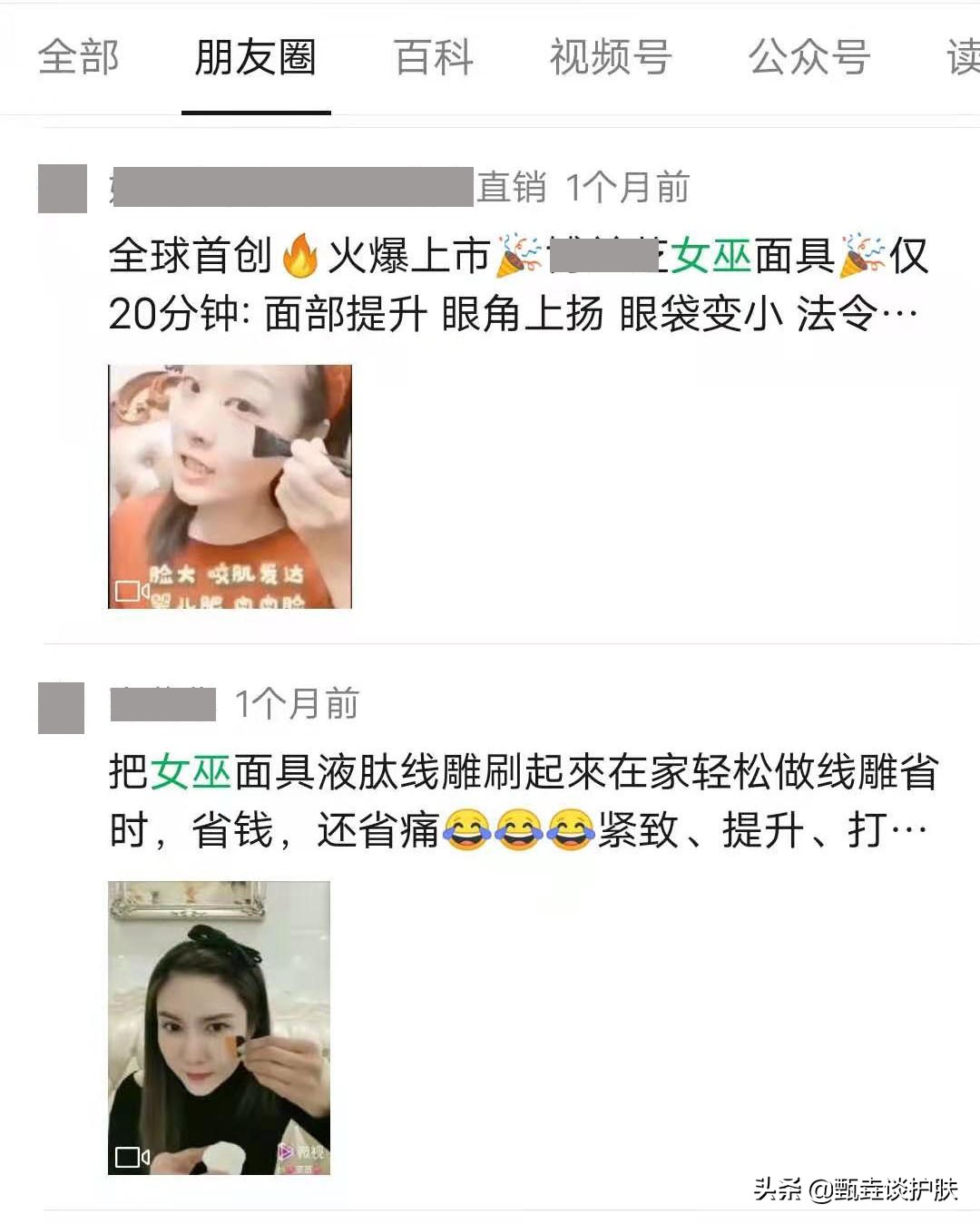Click the 1个月前 timestamp on first post
Viewport: 980px width, 1224px height.
click(x=628, y=188)
